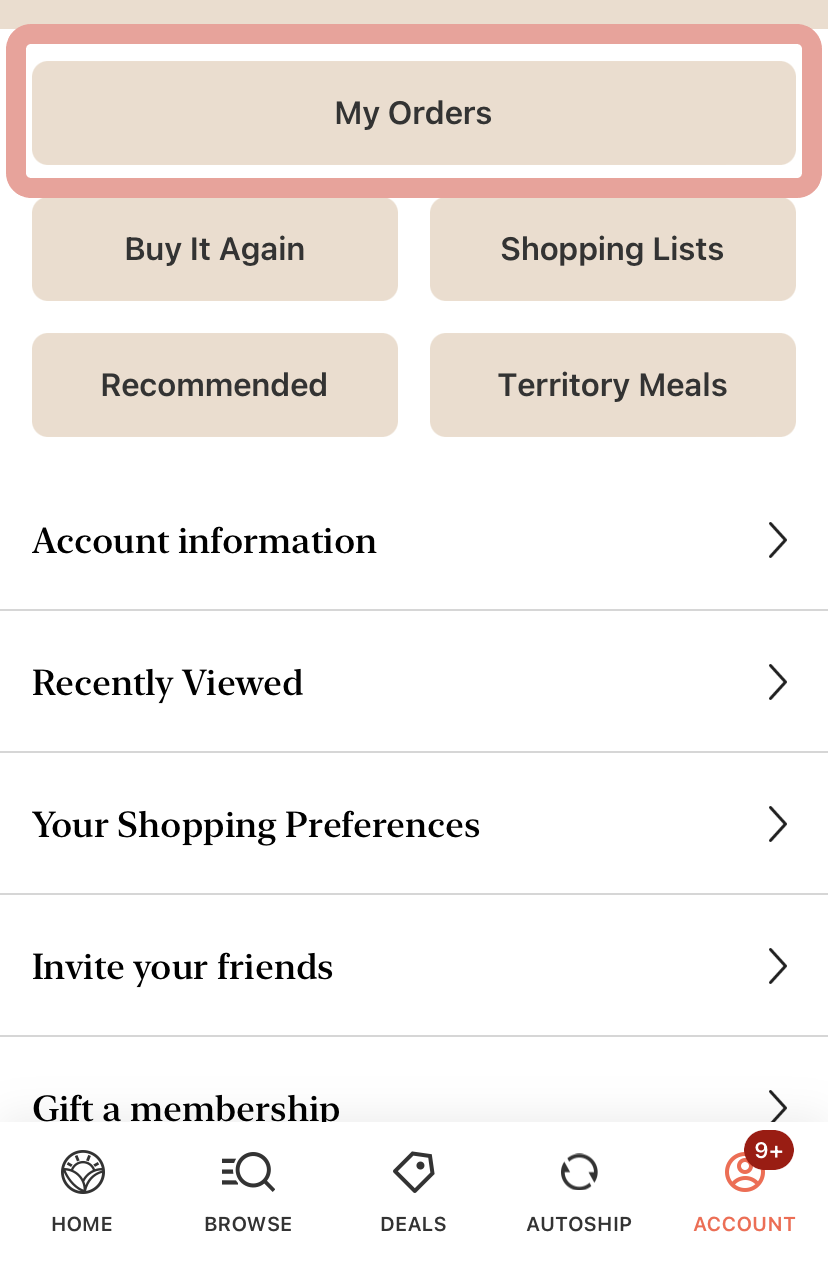Open the Shopping Lists button

point(612,249)
